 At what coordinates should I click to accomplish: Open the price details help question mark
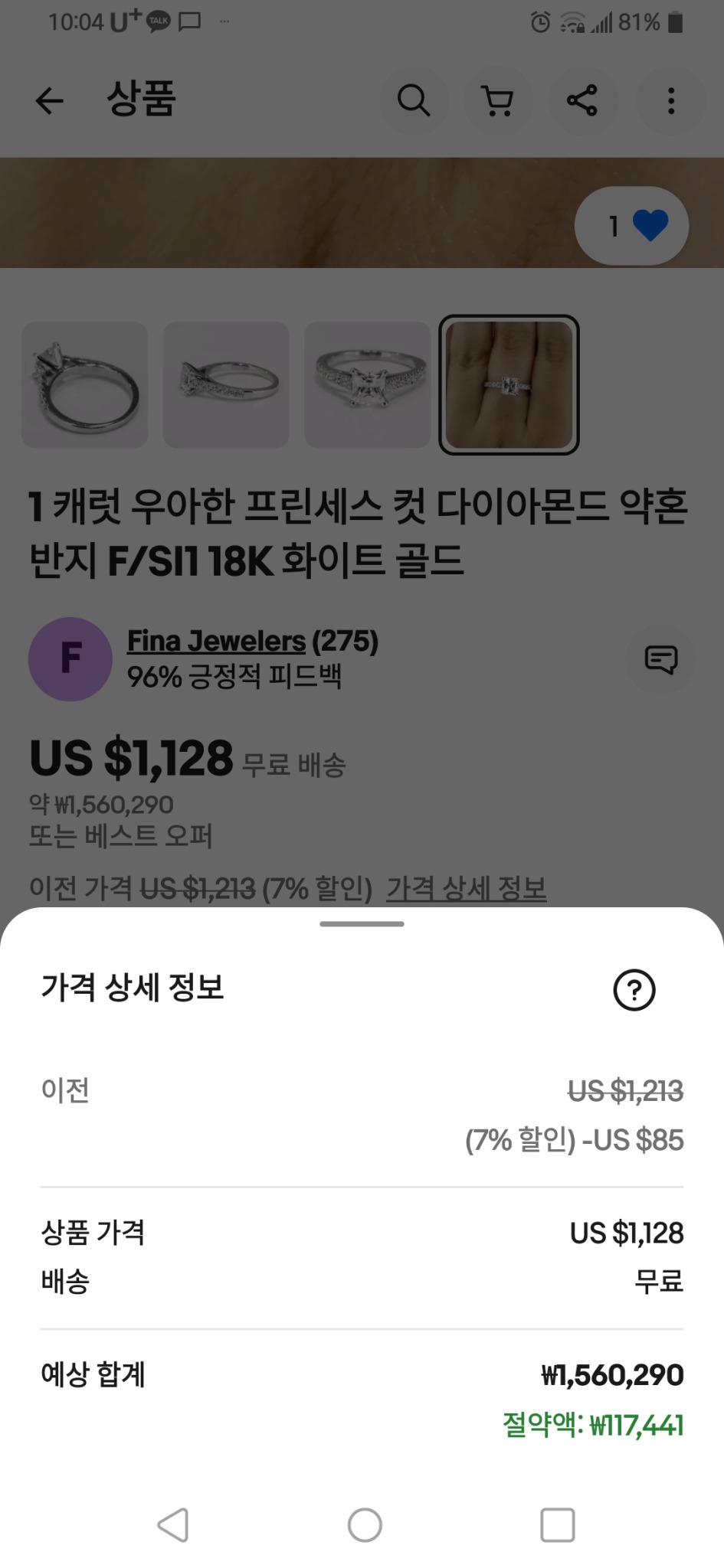point(635,989)
